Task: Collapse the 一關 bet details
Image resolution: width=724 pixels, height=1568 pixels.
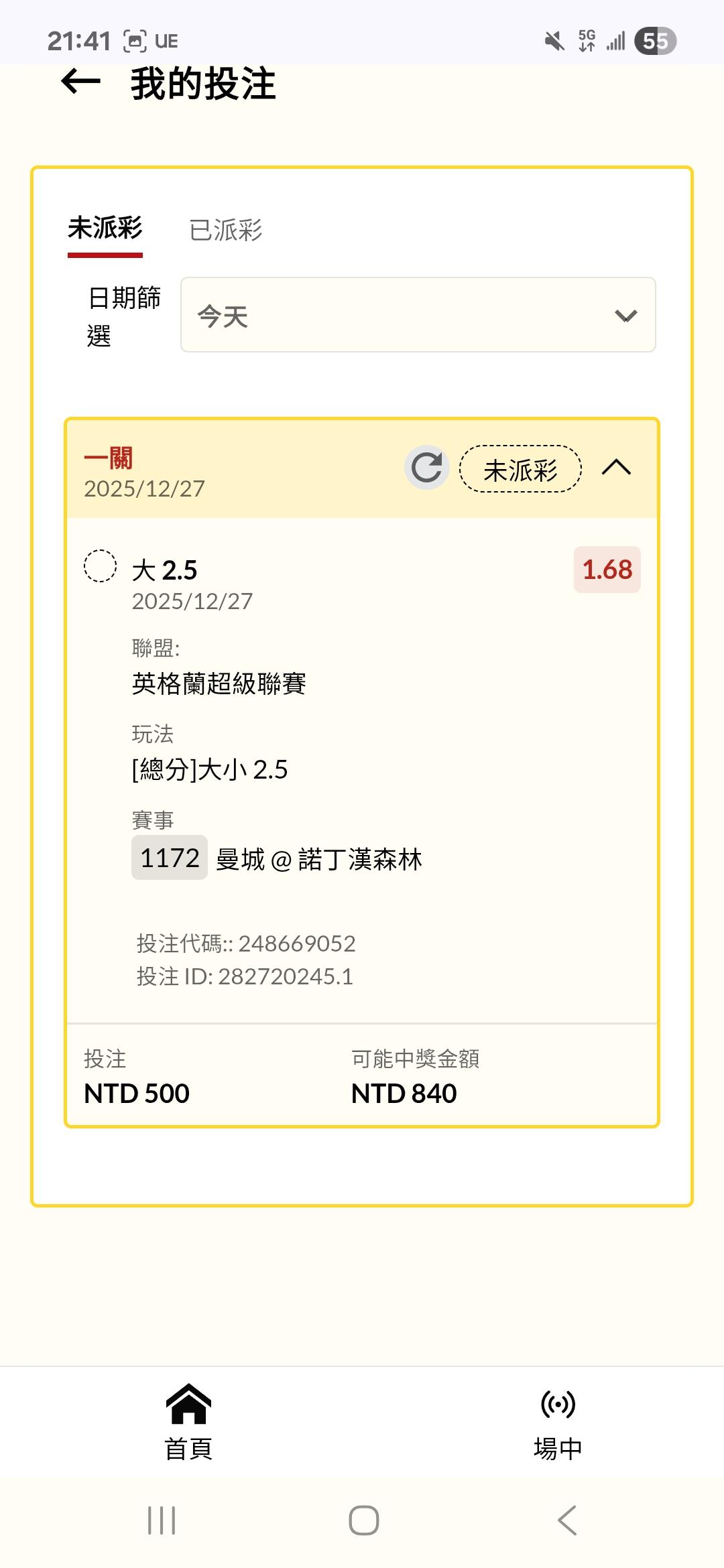Action: point(616,467)
